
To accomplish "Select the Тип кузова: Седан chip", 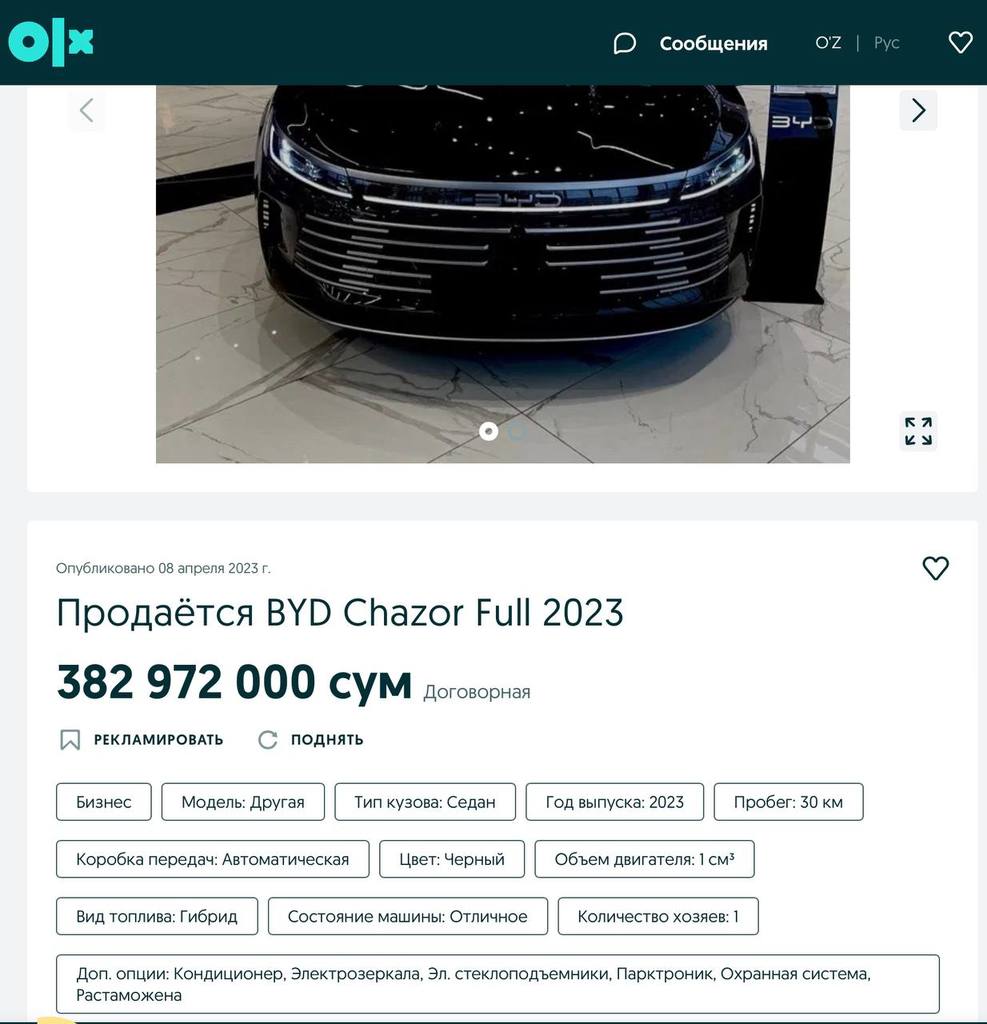I will 425,802.
